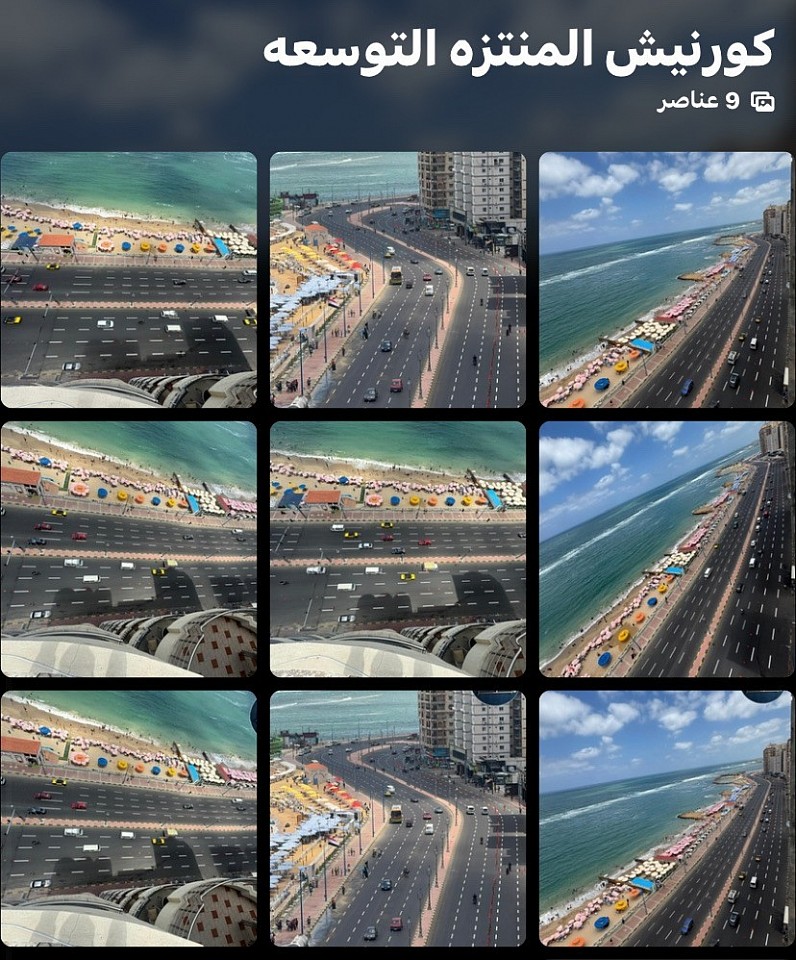The width and height of the screenshot is (796, 960).
Task: Open middle-row tilted coastline photo
Action: (665, 549)
